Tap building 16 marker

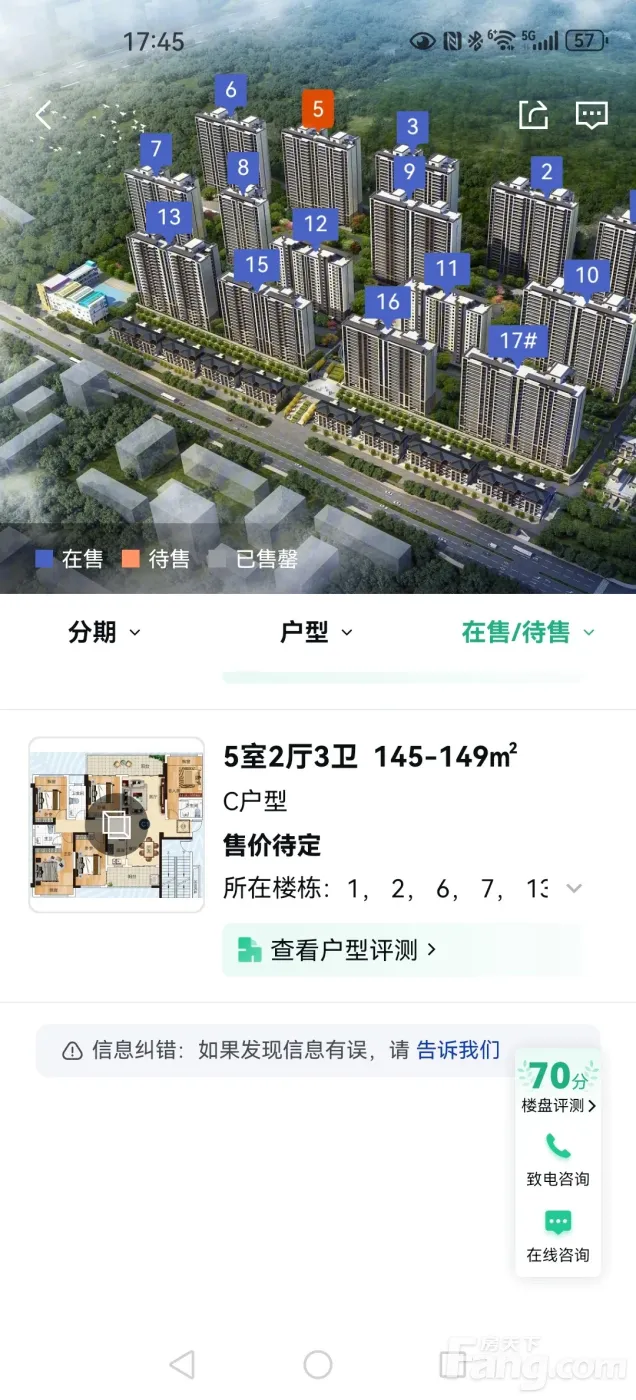click(x=388, y=302)
